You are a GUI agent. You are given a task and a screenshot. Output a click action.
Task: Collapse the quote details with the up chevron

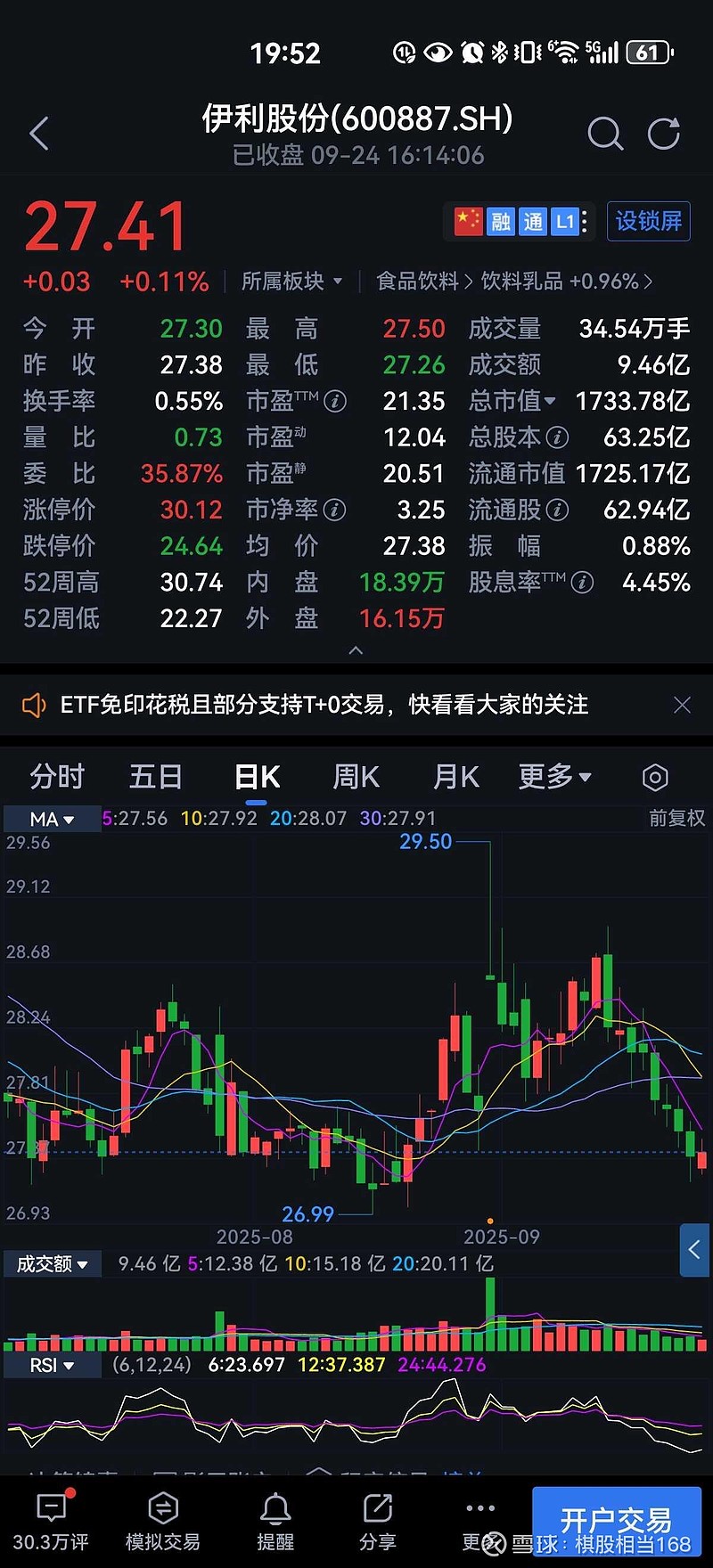(356, 650)
